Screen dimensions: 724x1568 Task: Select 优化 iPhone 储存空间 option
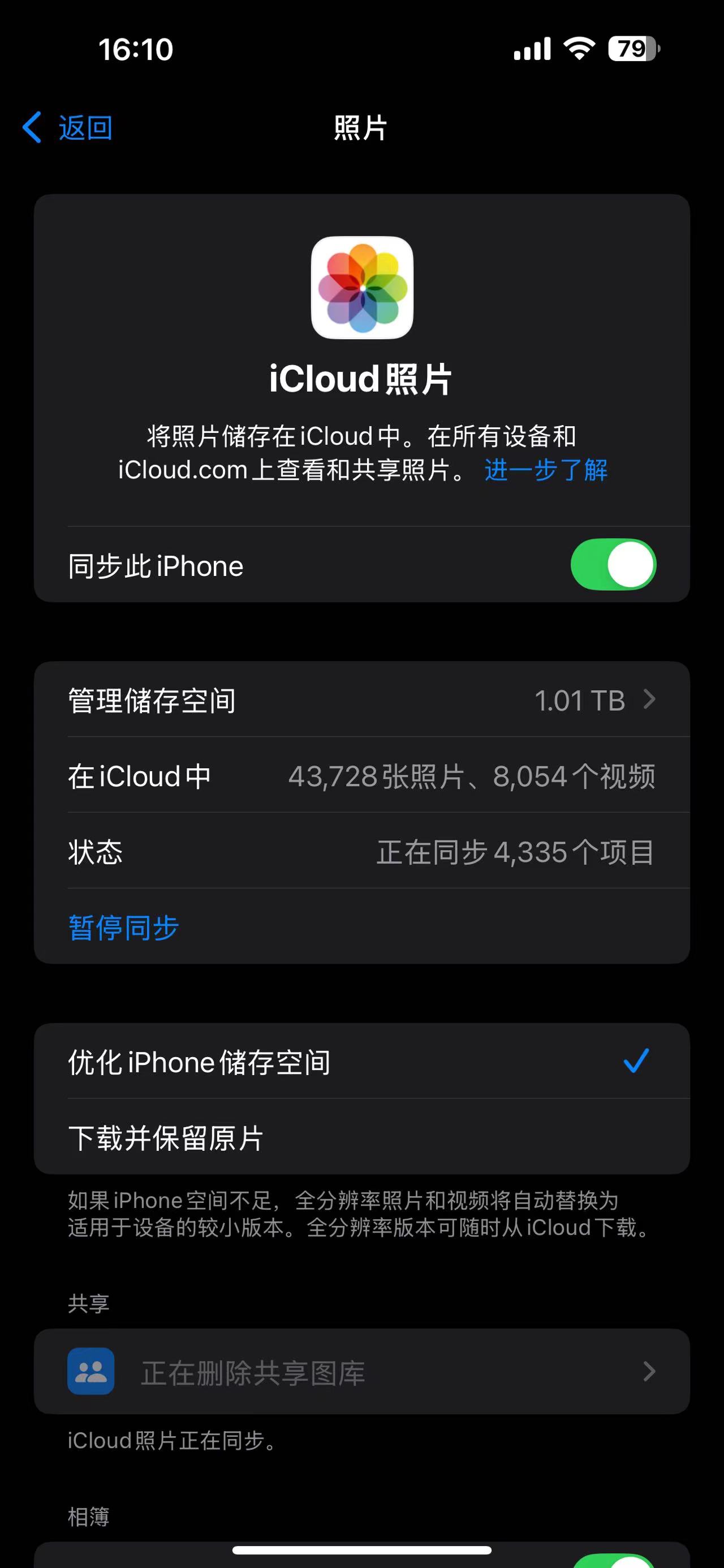click(x=361, y=1062)
